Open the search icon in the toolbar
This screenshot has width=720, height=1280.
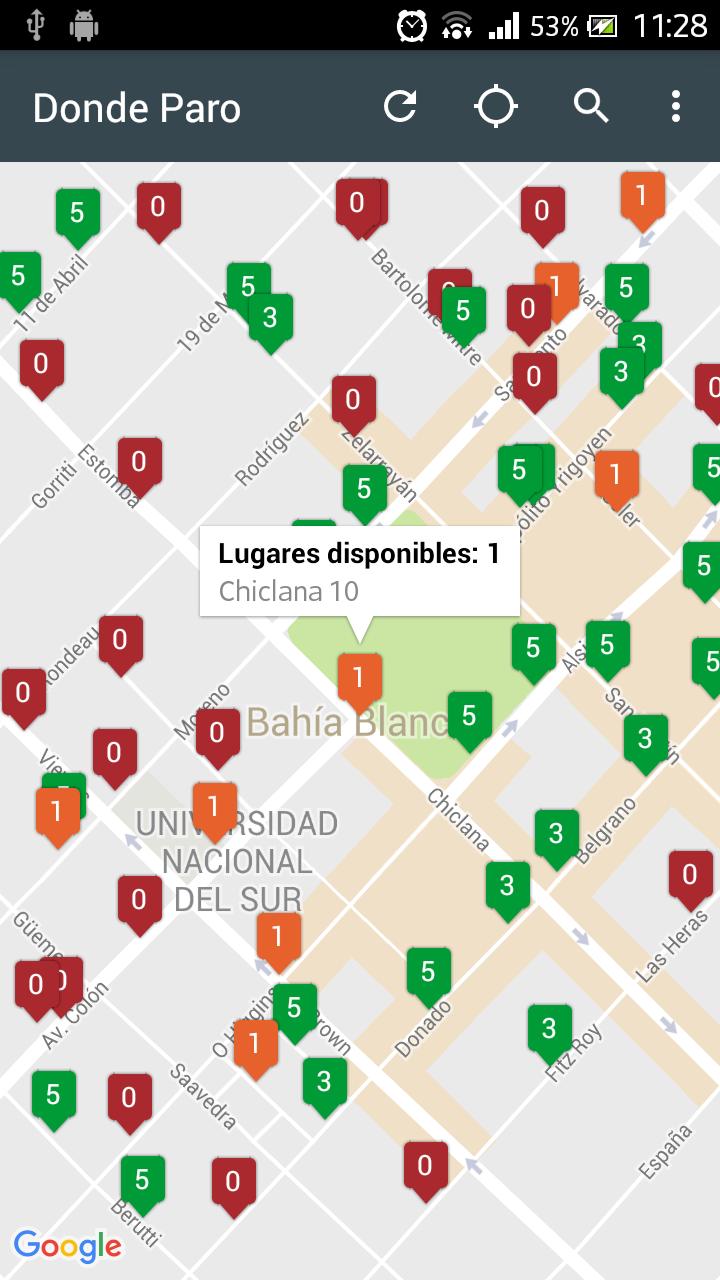pos(591,105)
